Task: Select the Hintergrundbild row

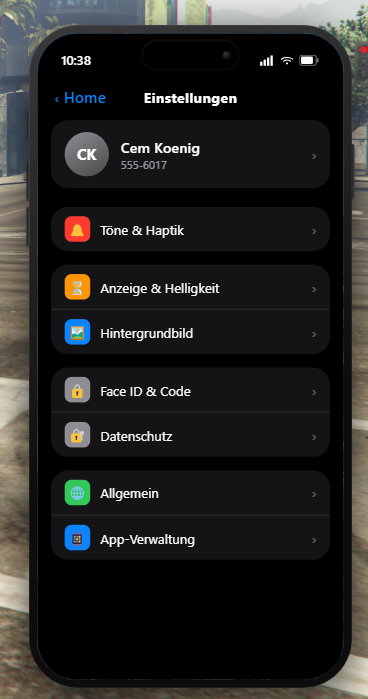Action: 190,332
